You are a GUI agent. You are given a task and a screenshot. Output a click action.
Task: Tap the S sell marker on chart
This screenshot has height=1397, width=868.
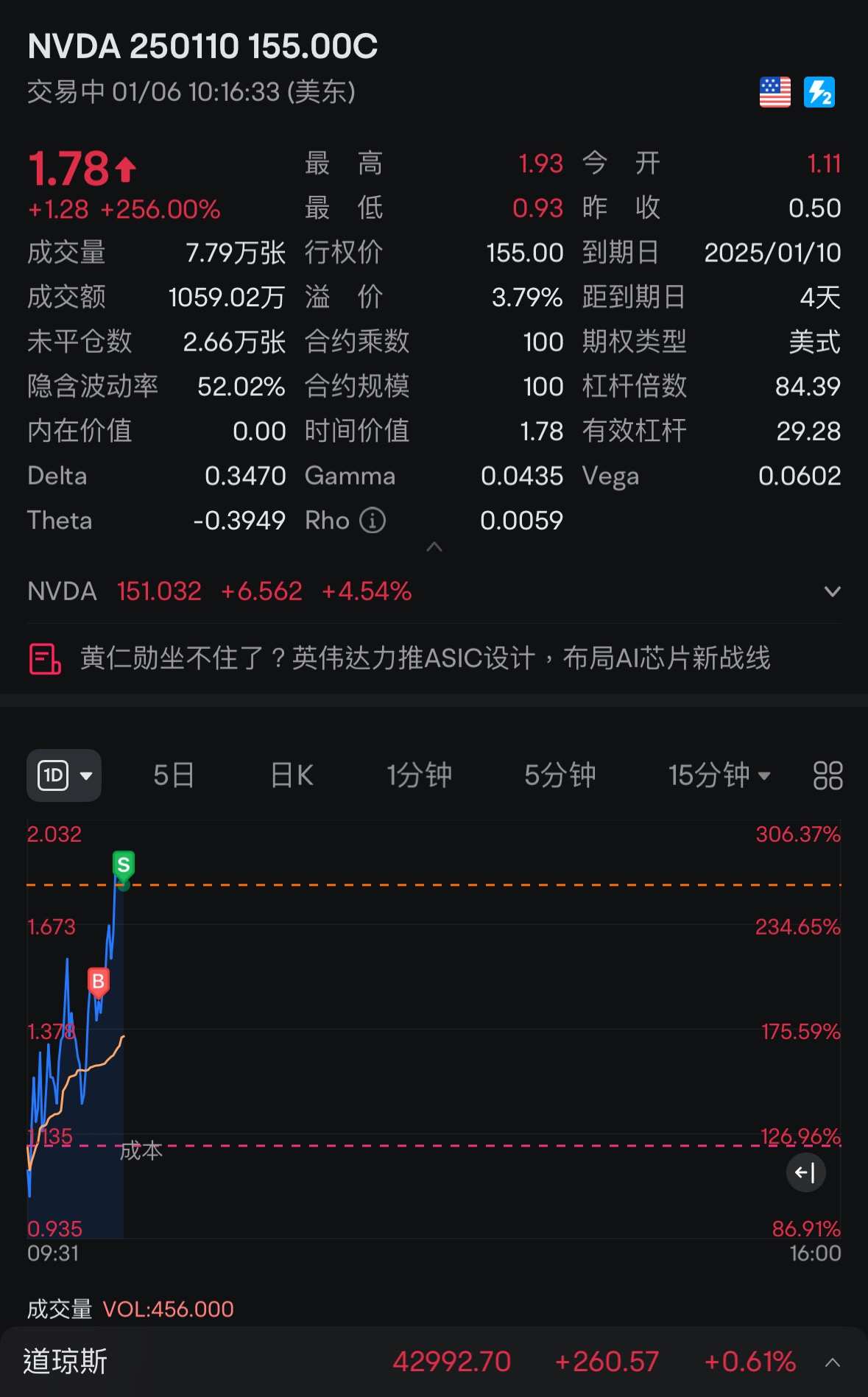(x=124, y=866)
